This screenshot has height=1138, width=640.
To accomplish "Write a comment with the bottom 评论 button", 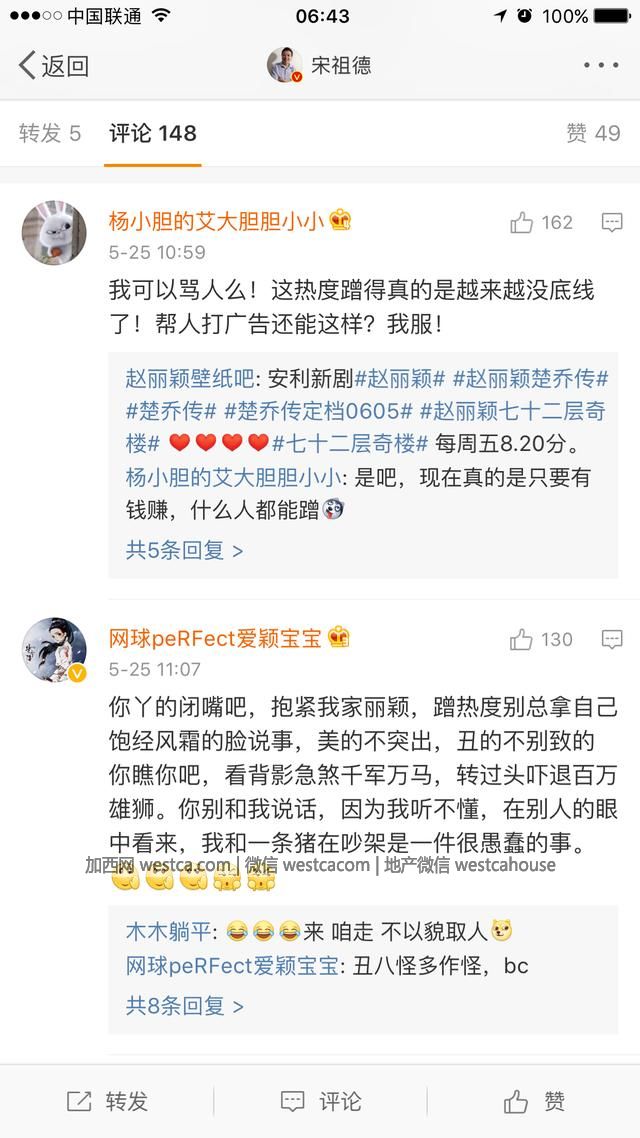I will tap(320, 1101).
